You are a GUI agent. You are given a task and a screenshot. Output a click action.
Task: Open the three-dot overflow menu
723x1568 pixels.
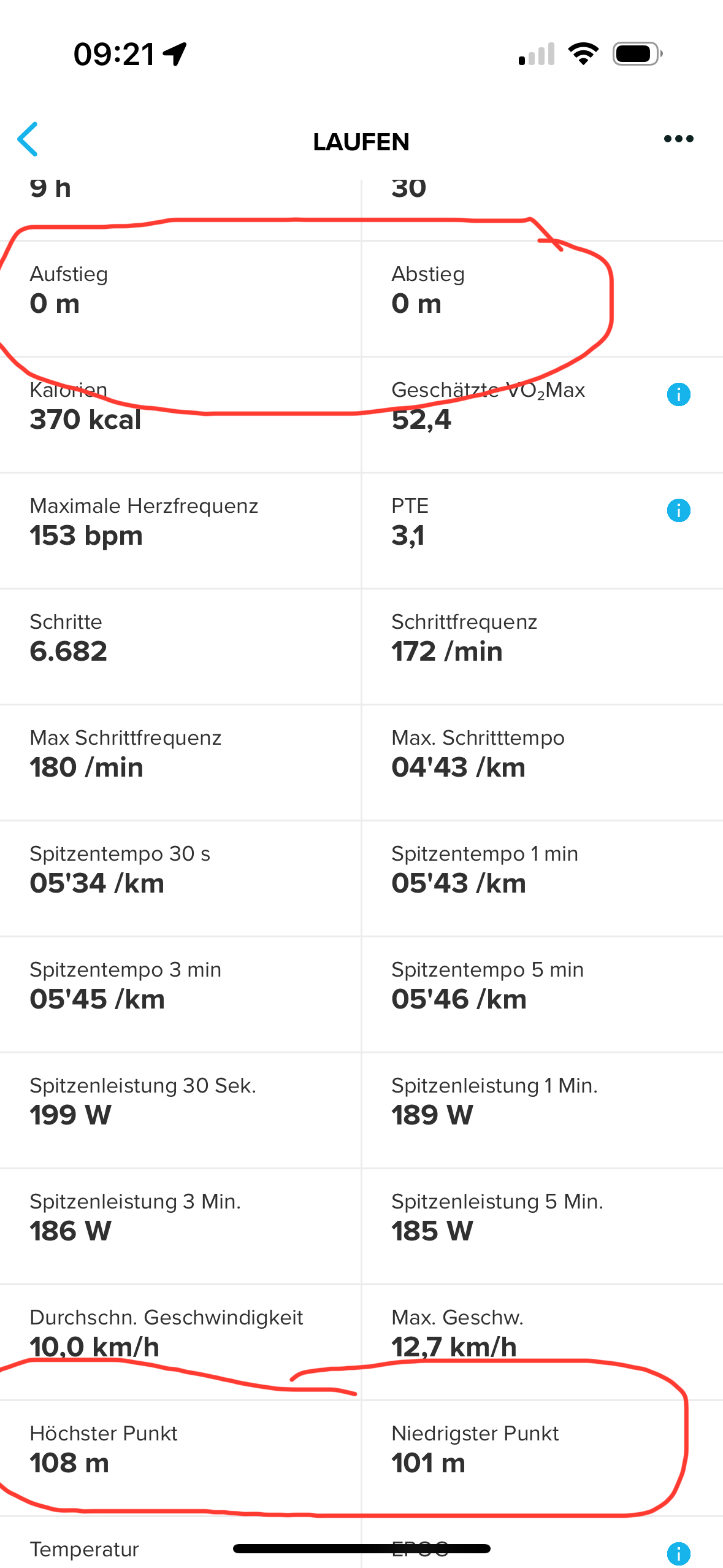pos(678,139)
